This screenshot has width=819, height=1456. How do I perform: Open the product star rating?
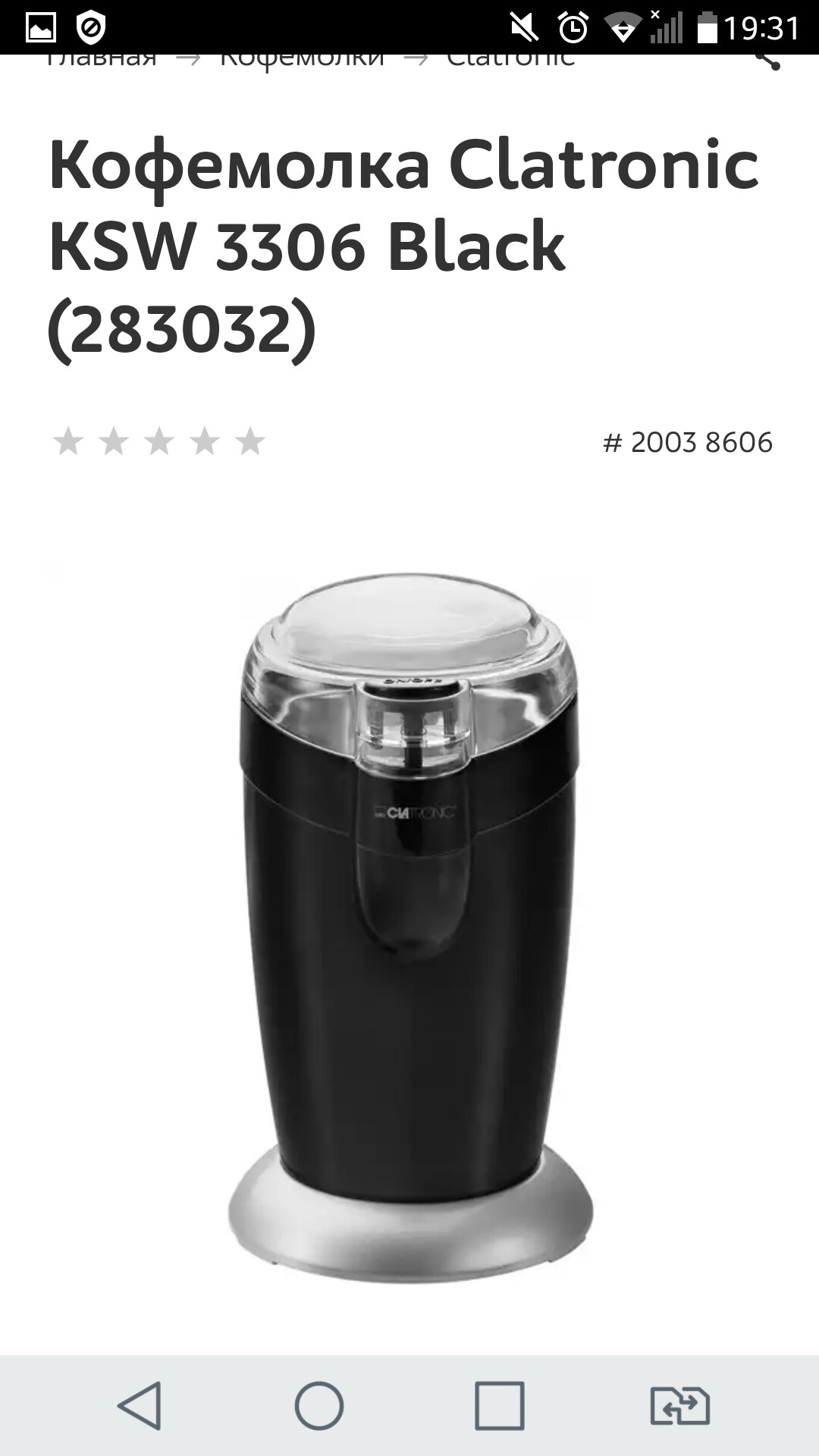[x=159, y=442]
